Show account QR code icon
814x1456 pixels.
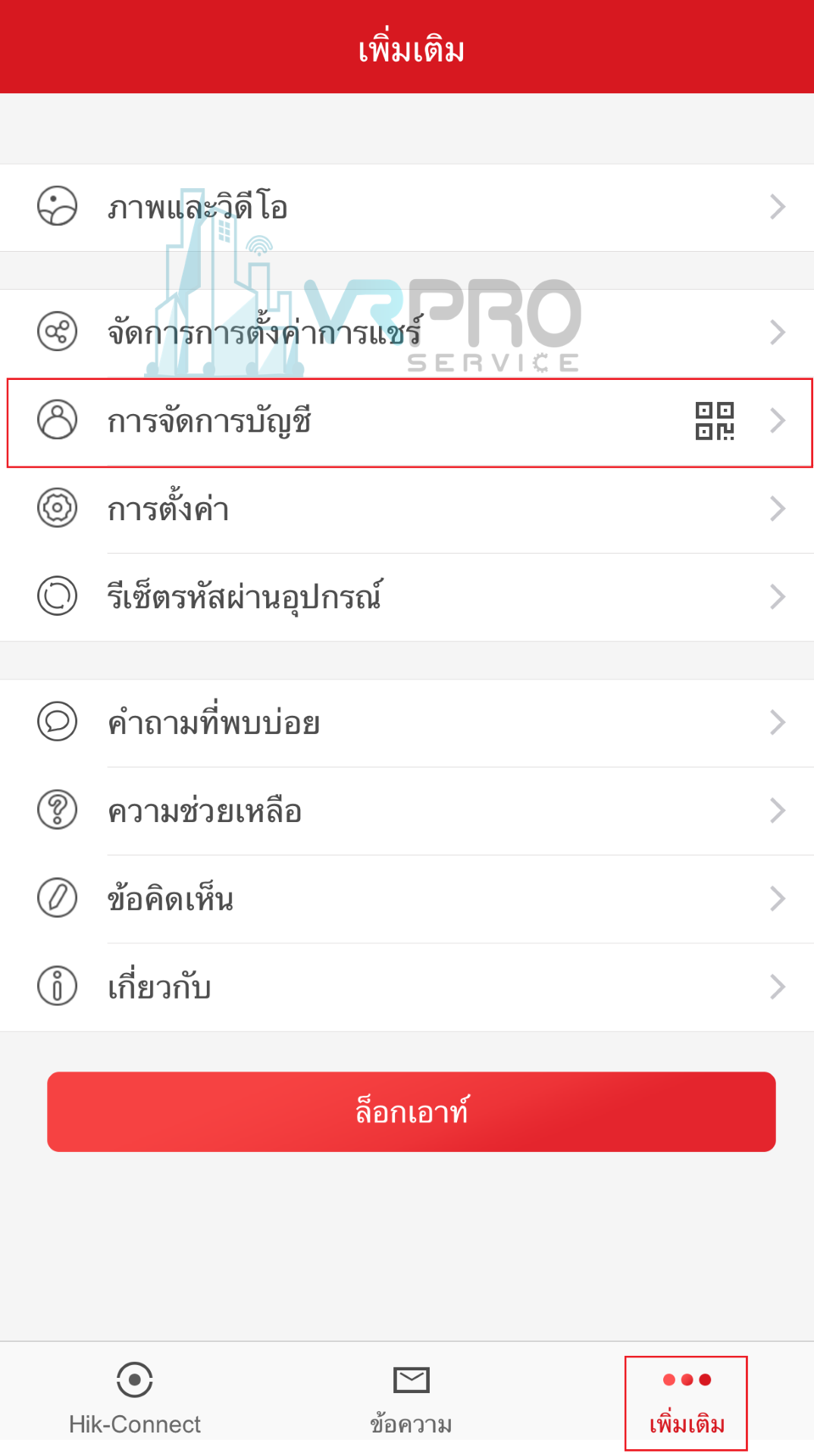(715, 421)
